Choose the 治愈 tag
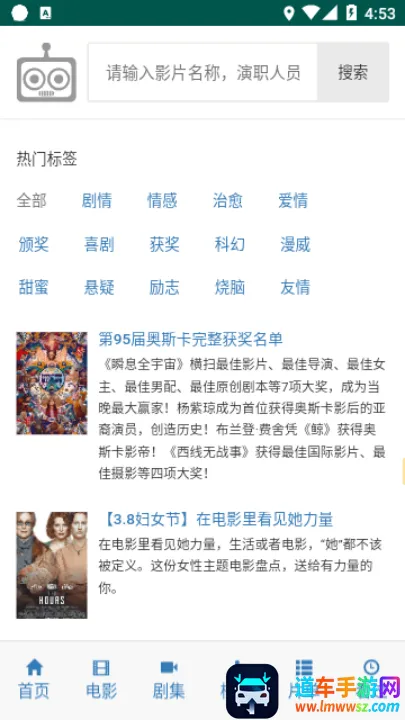 tap(228, 201)
